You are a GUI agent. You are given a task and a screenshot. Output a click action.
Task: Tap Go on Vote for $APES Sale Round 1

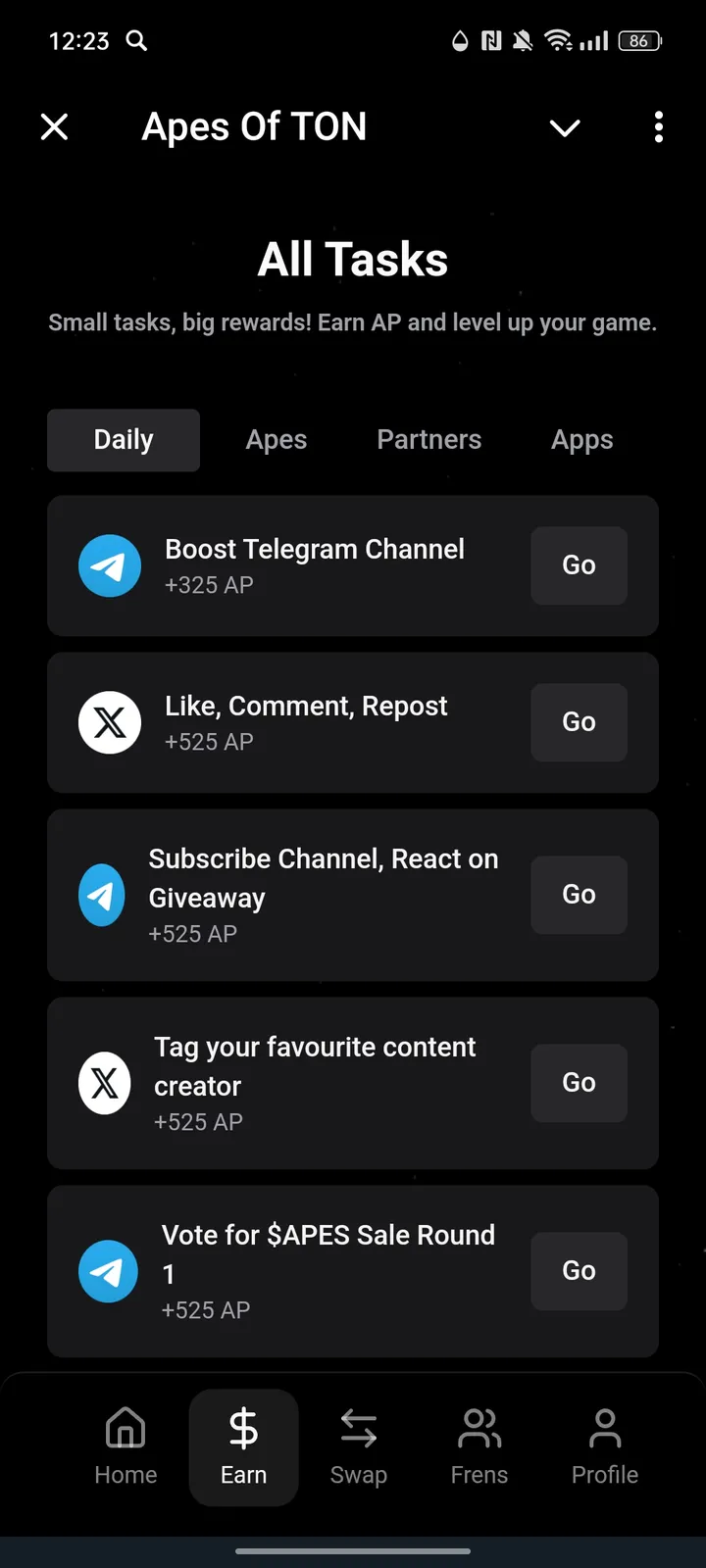point(579,1271)
